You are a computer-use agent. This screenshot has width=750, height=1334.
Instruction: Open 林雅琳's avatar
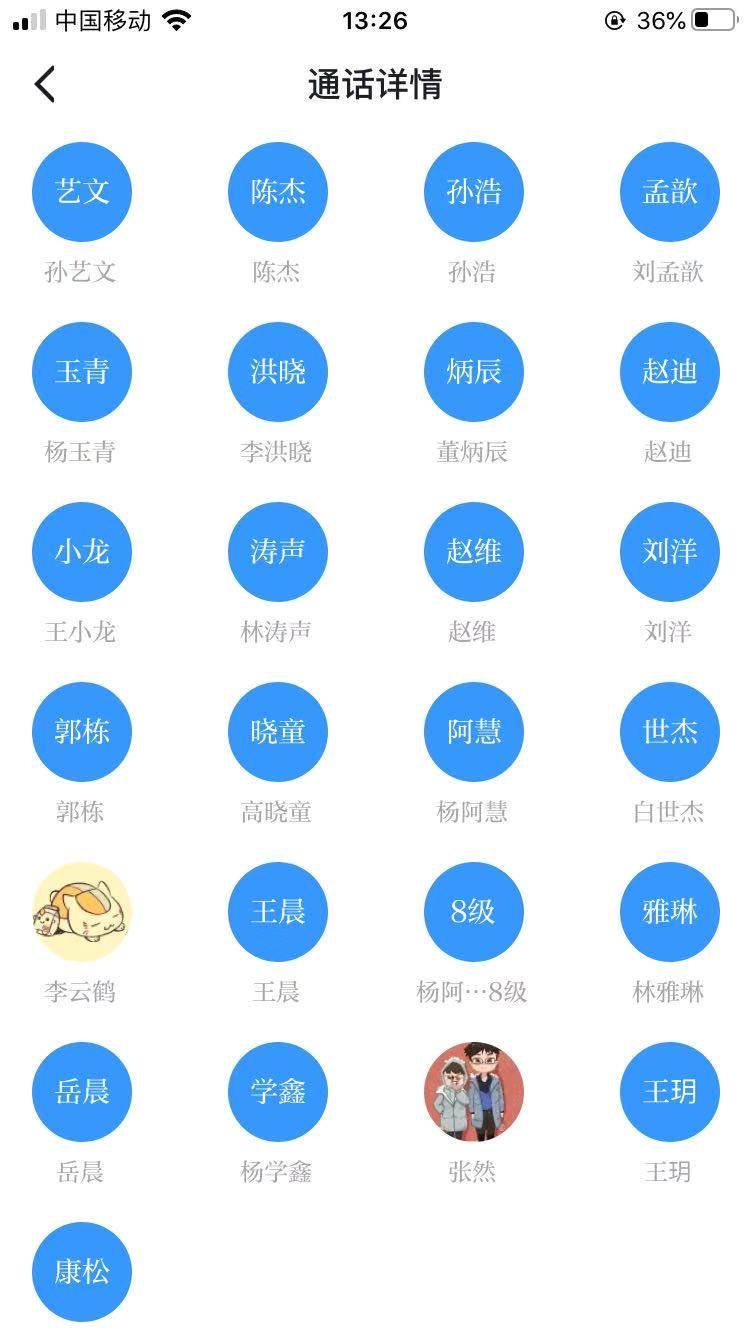tap(668, 912)
